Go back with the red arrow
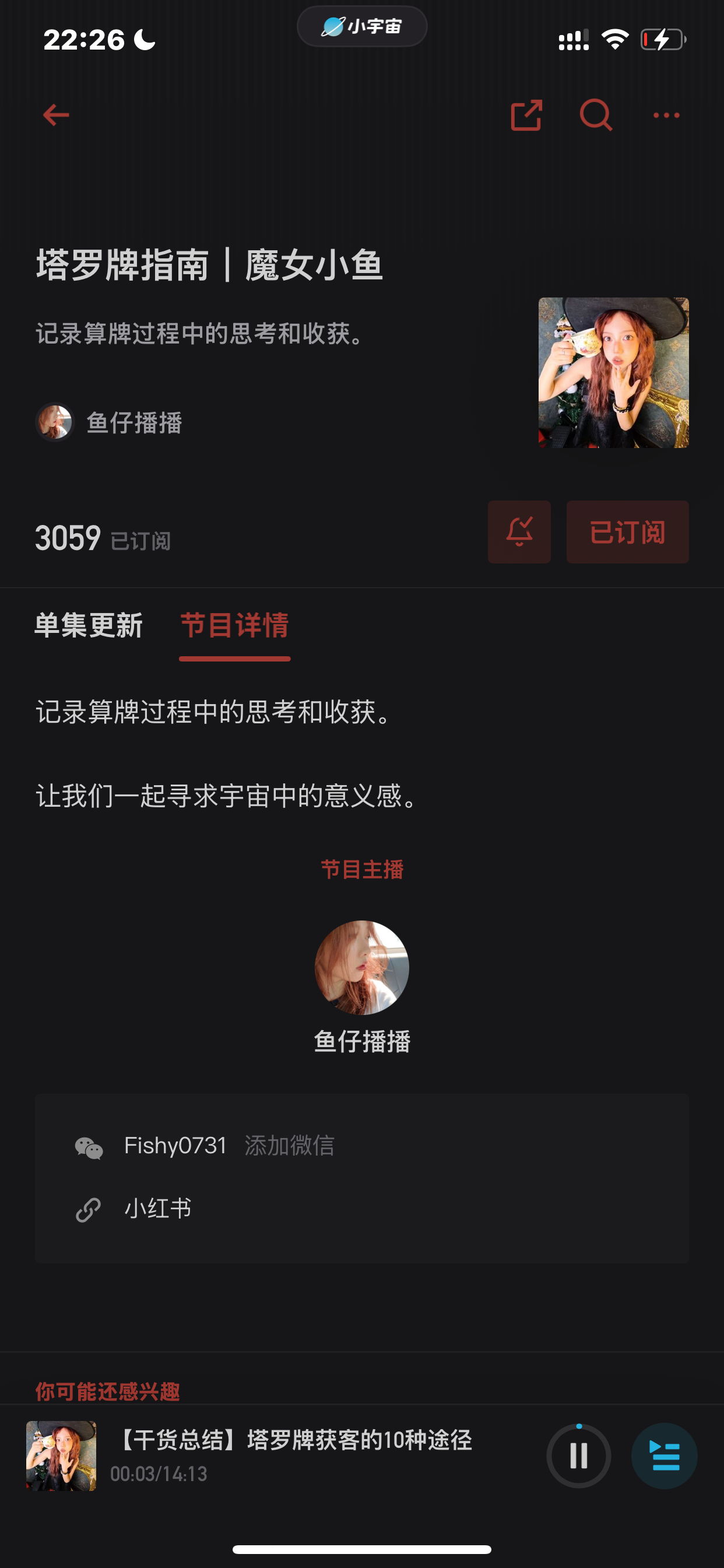 pos(56,115)
